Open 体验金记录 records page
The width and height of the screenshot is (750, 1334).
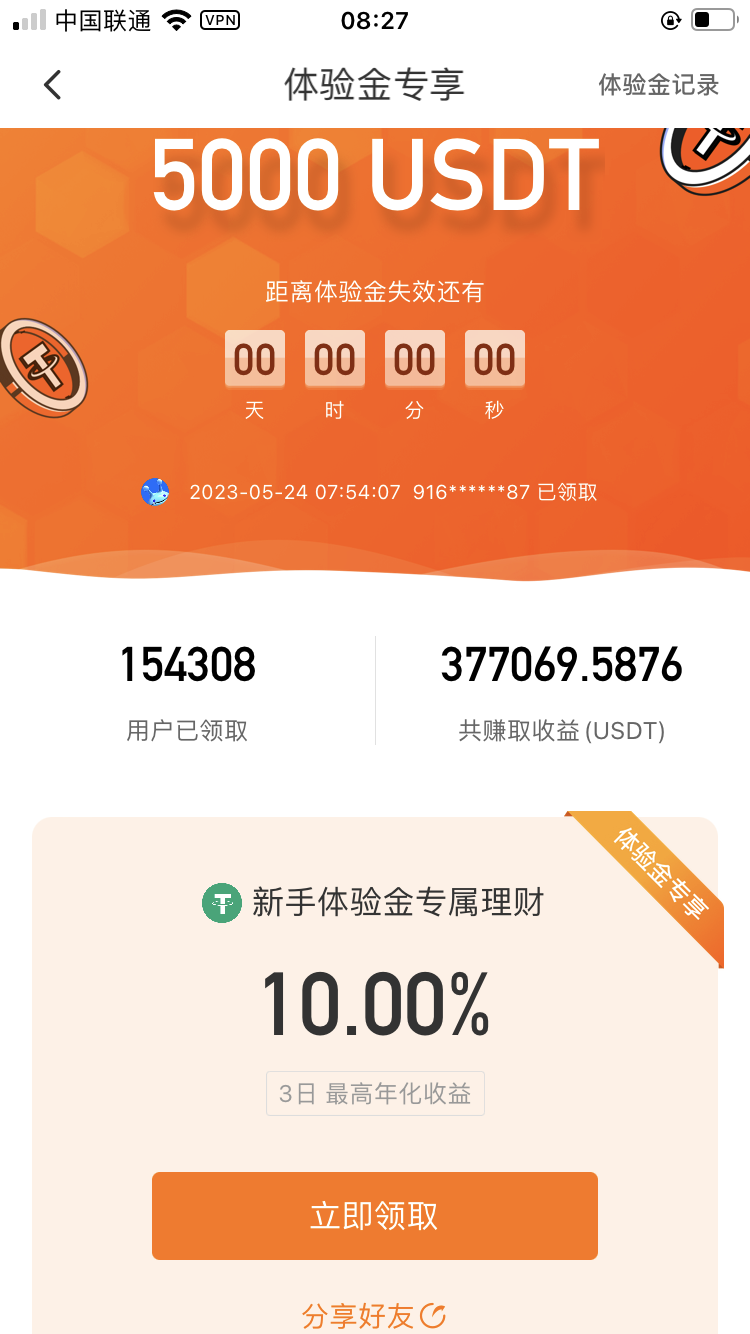click(658, 85)
